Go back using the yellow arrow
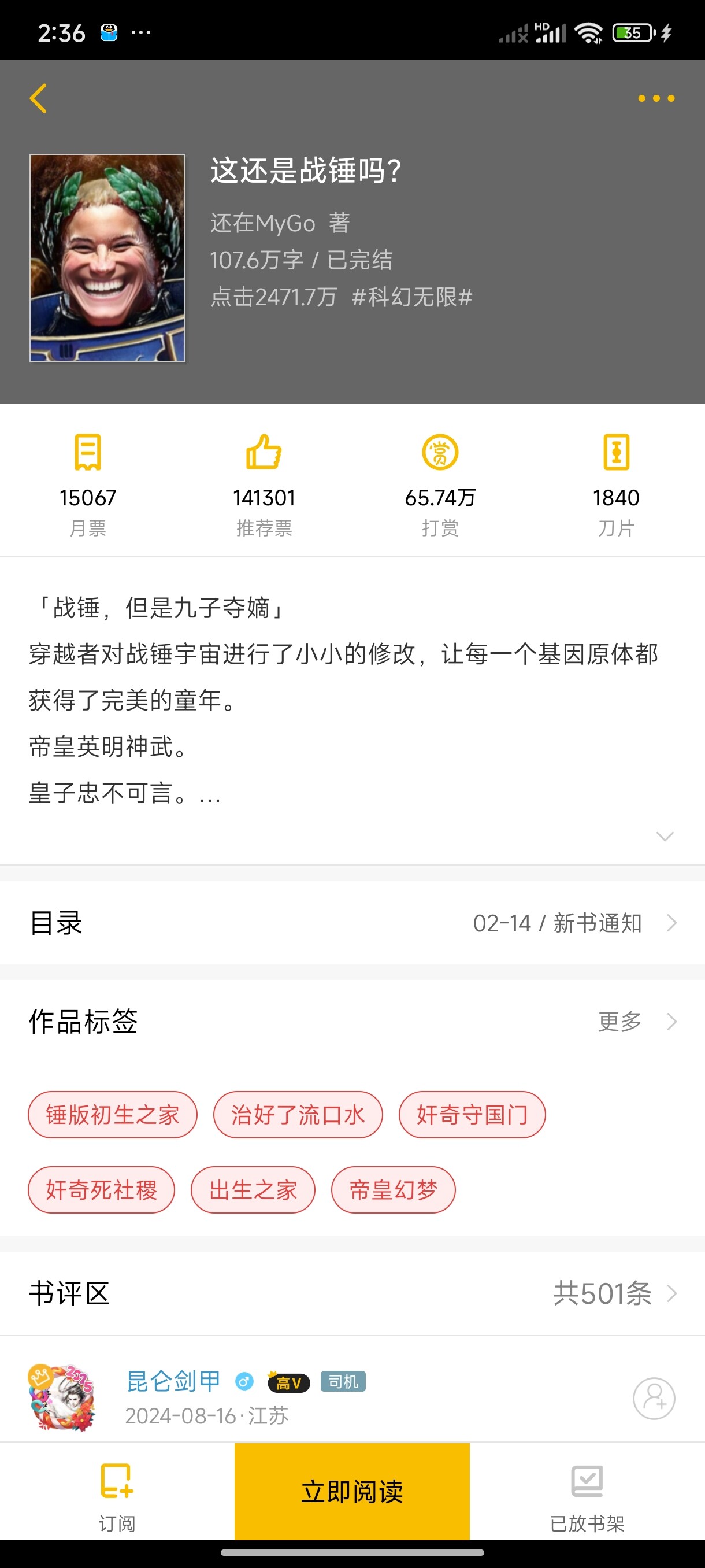Screen dimensions: 705x1568 [38, 98]
